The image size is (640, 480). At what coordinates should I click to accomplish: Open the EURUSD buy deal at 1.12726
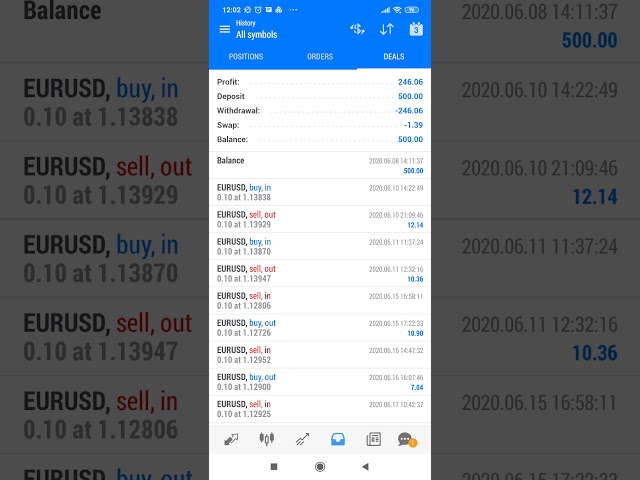tap(320, 328)
